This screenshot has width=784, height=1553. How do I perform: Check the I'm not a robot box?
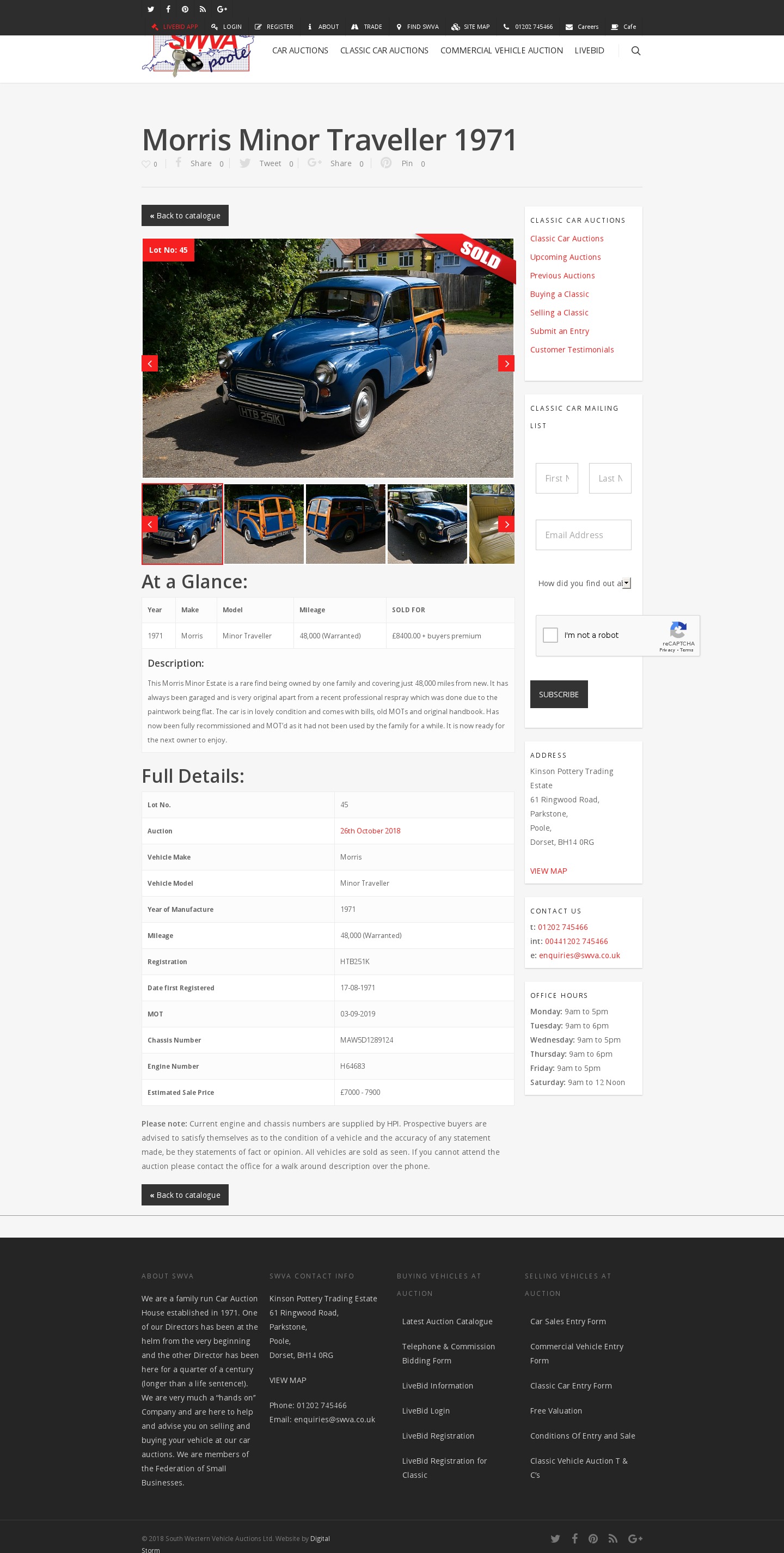(x=550, y=635)
